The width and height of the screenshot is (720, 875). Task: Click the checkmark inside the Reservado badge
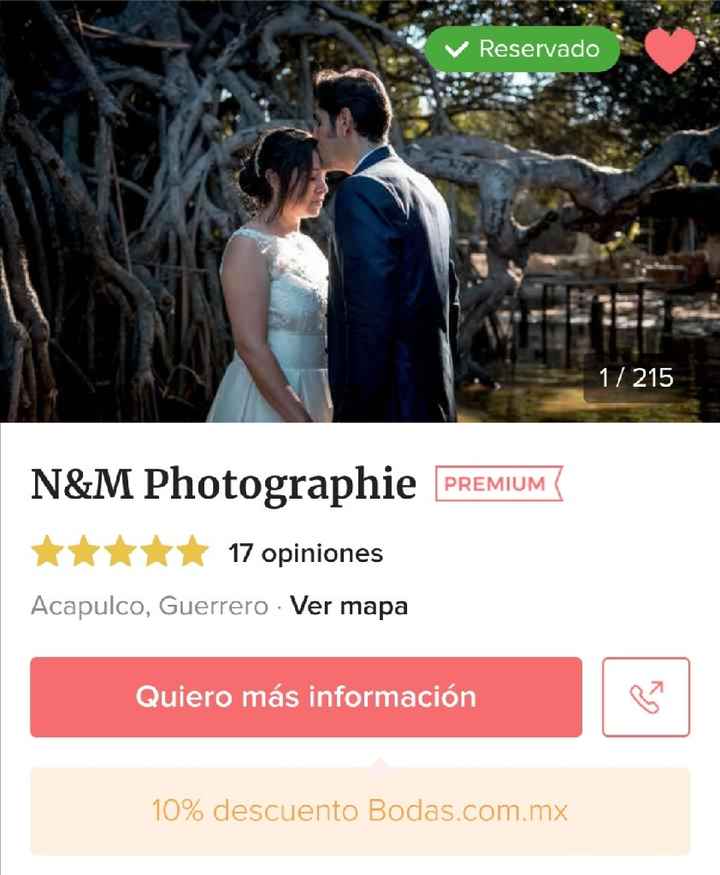460,49
